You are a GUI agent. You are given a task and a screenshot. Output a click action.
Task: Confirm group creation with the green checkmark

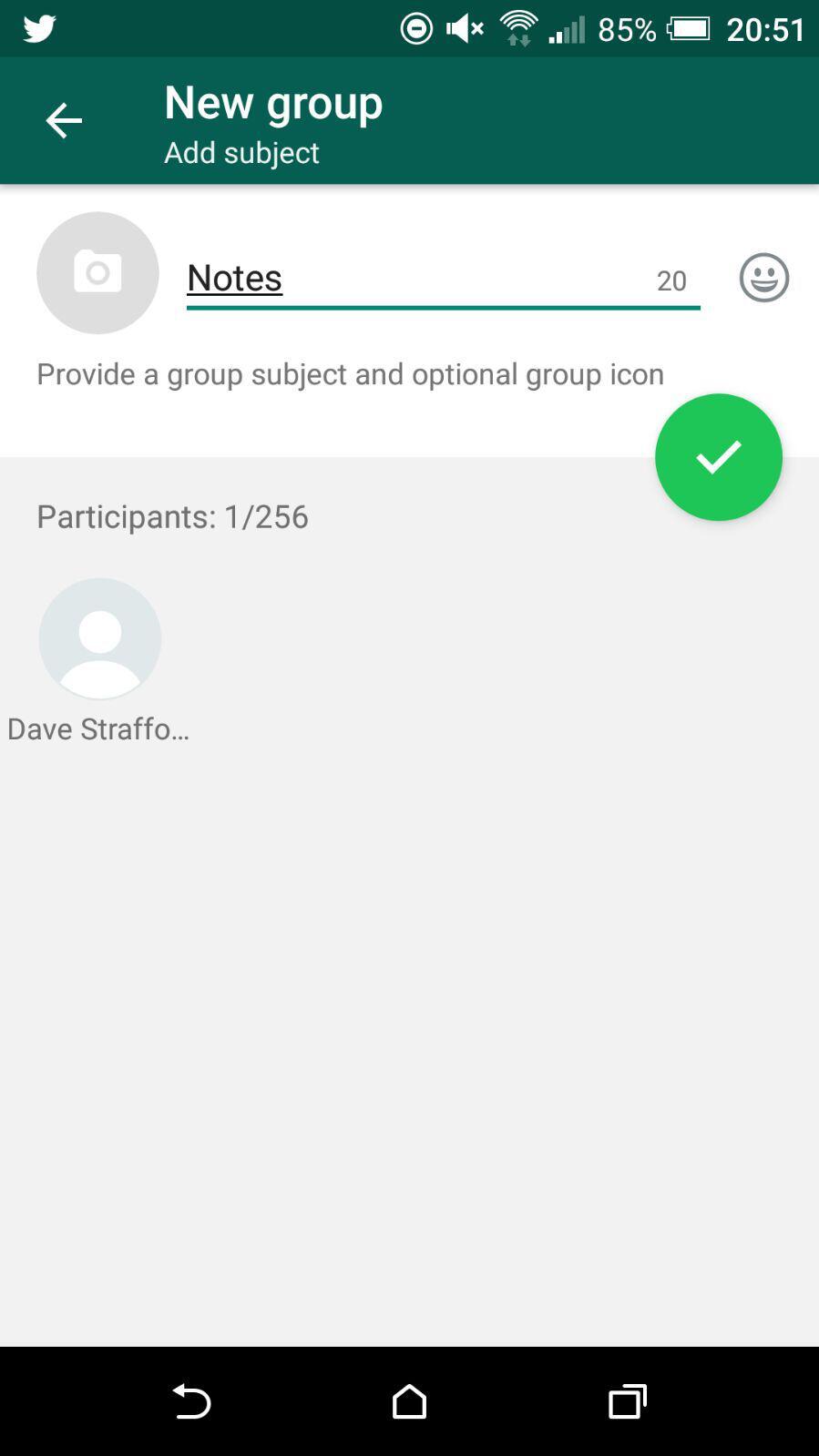click(719, 457)
